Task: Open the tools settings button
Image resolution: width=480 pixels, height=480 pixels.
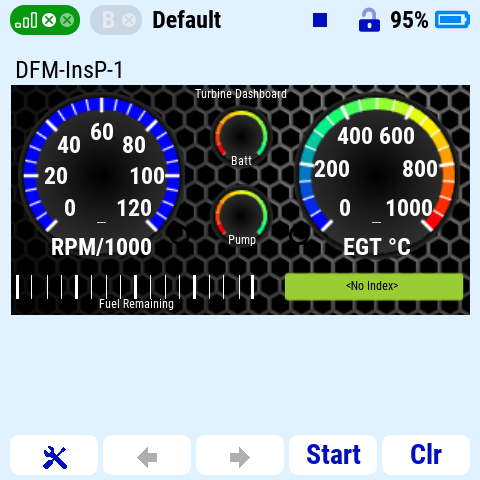Action: (x=54, y=455)
